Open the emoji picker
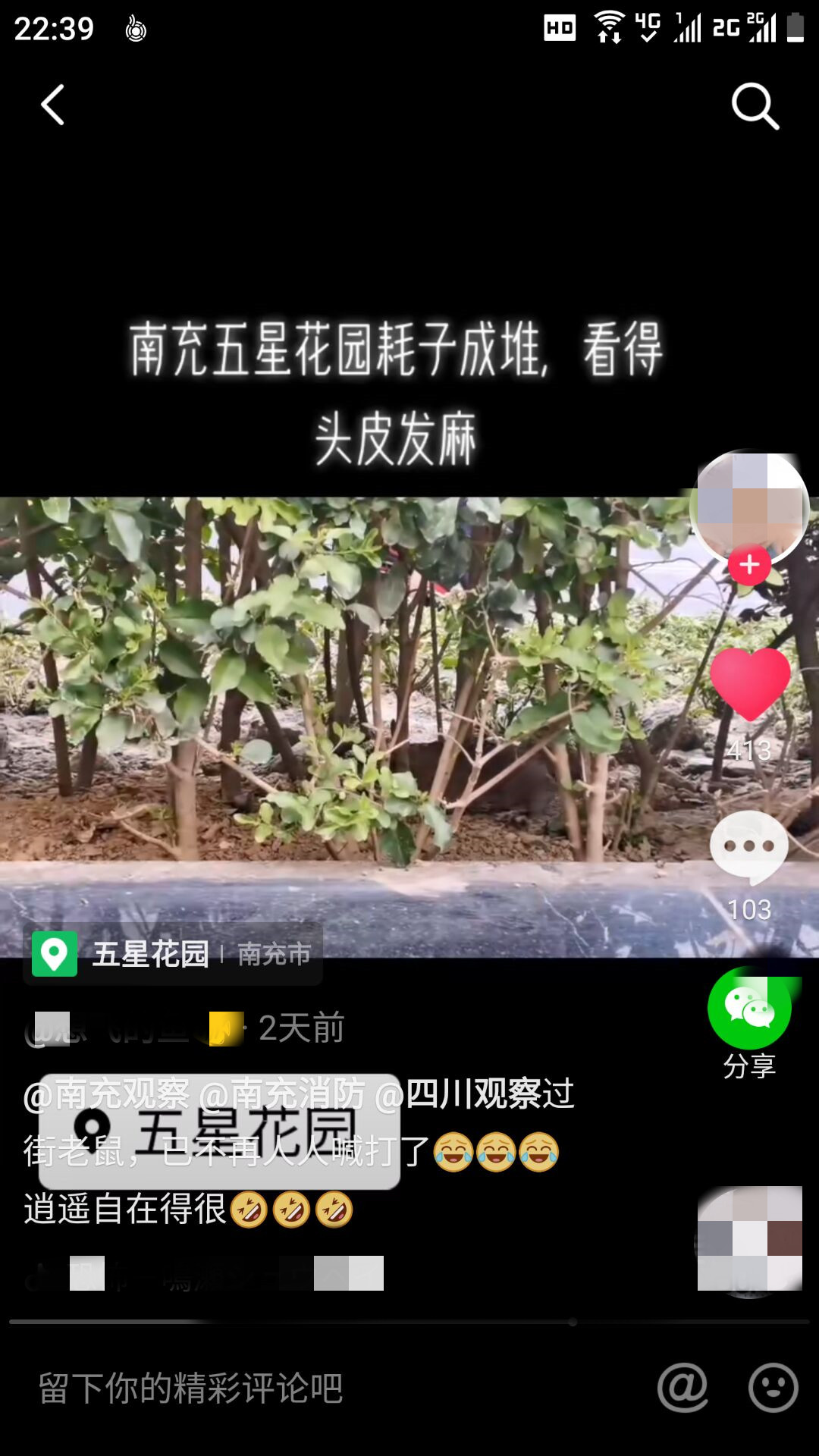The image size is (819, 1456). [773, 1389]
